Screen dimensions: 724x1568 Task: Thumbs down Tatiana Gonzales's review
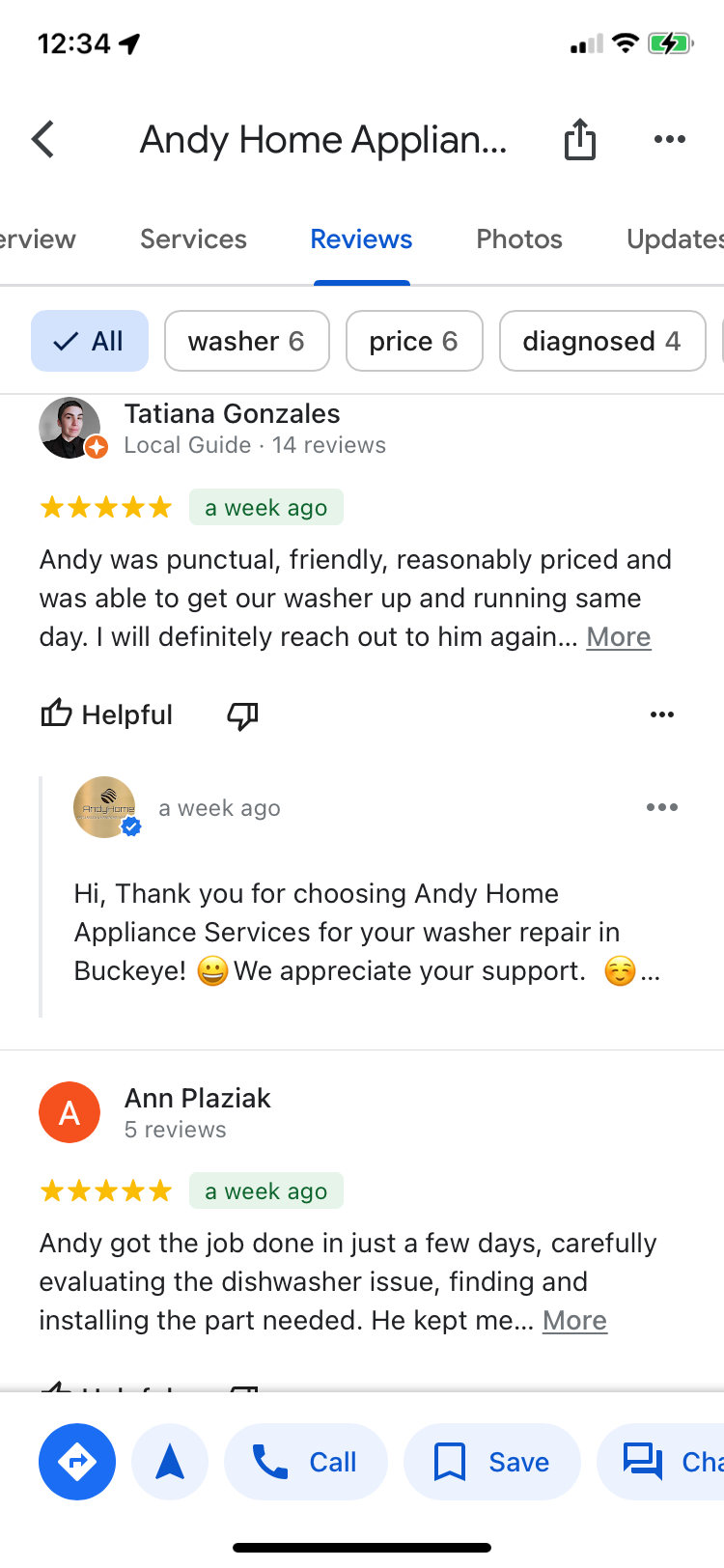tap(242, 715)
